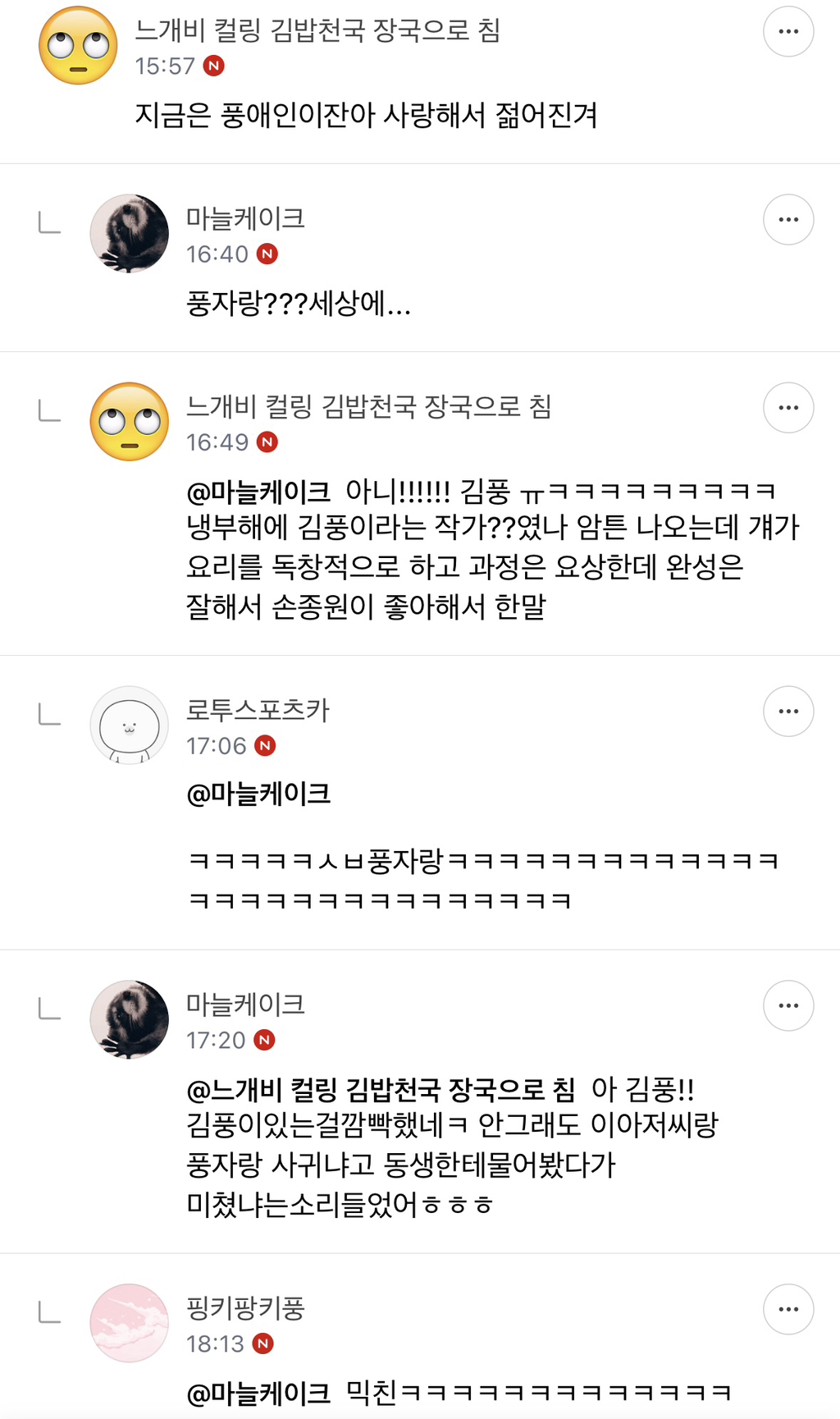This screenshot has height=1419, width=840.
Task: Open 마늘케이크's avatar on the 16:40 reply
Action: point(130,234)
